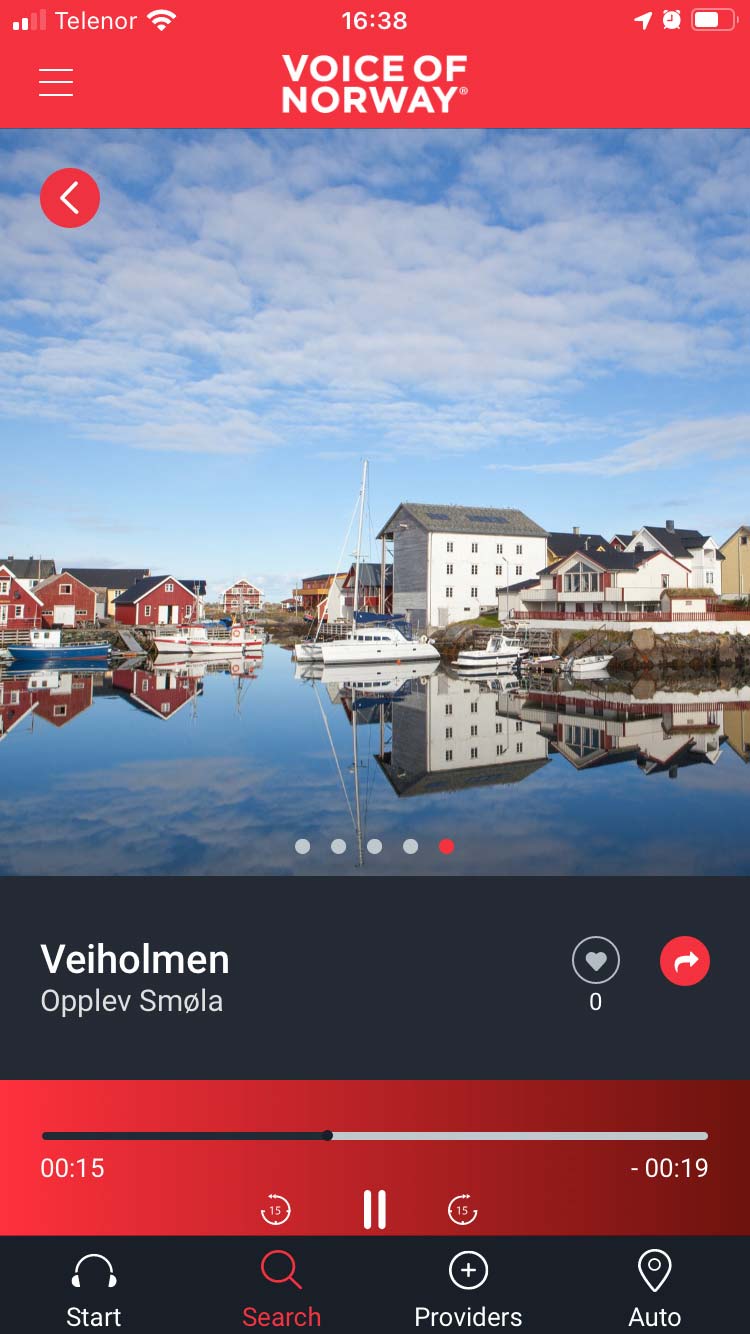The image size is (750, 1334).
Task: Switch to the Start tab
Action: click(x=94, y=1290)
